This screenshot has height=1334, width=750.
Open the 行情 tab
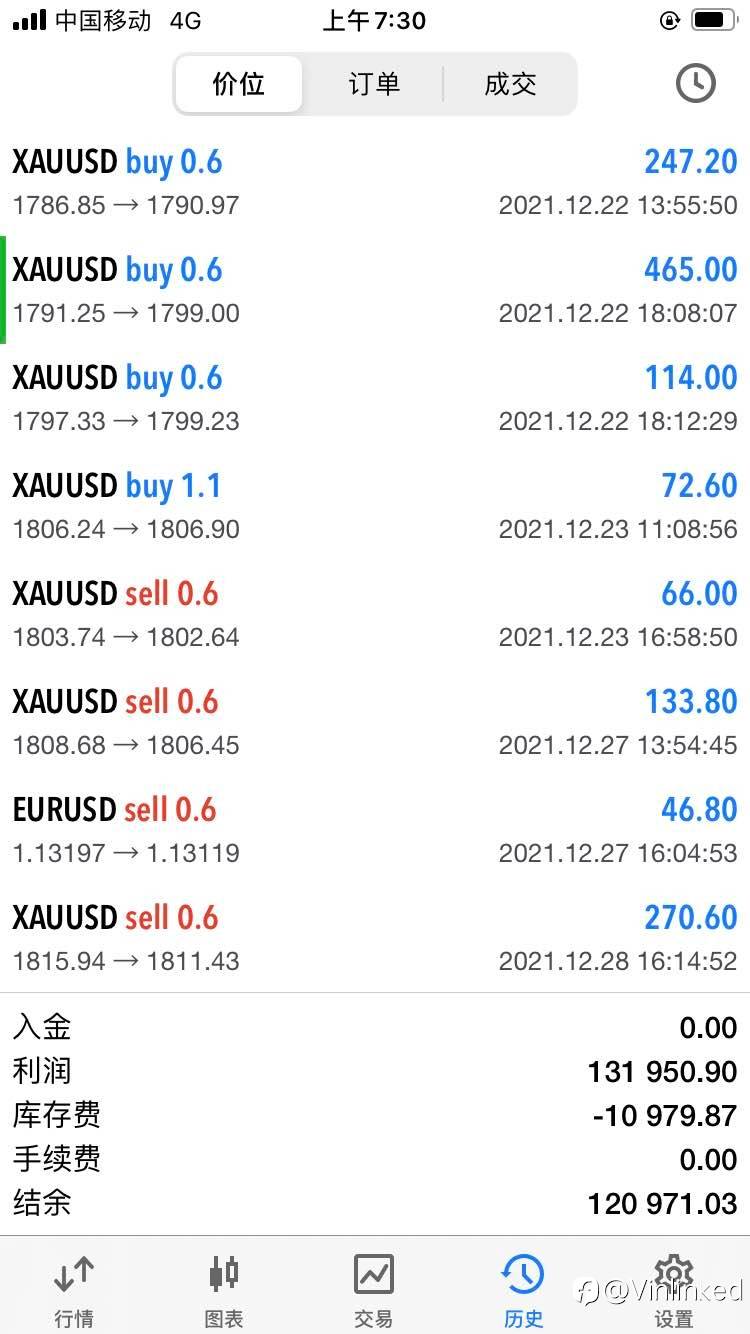pos(75,1289)
